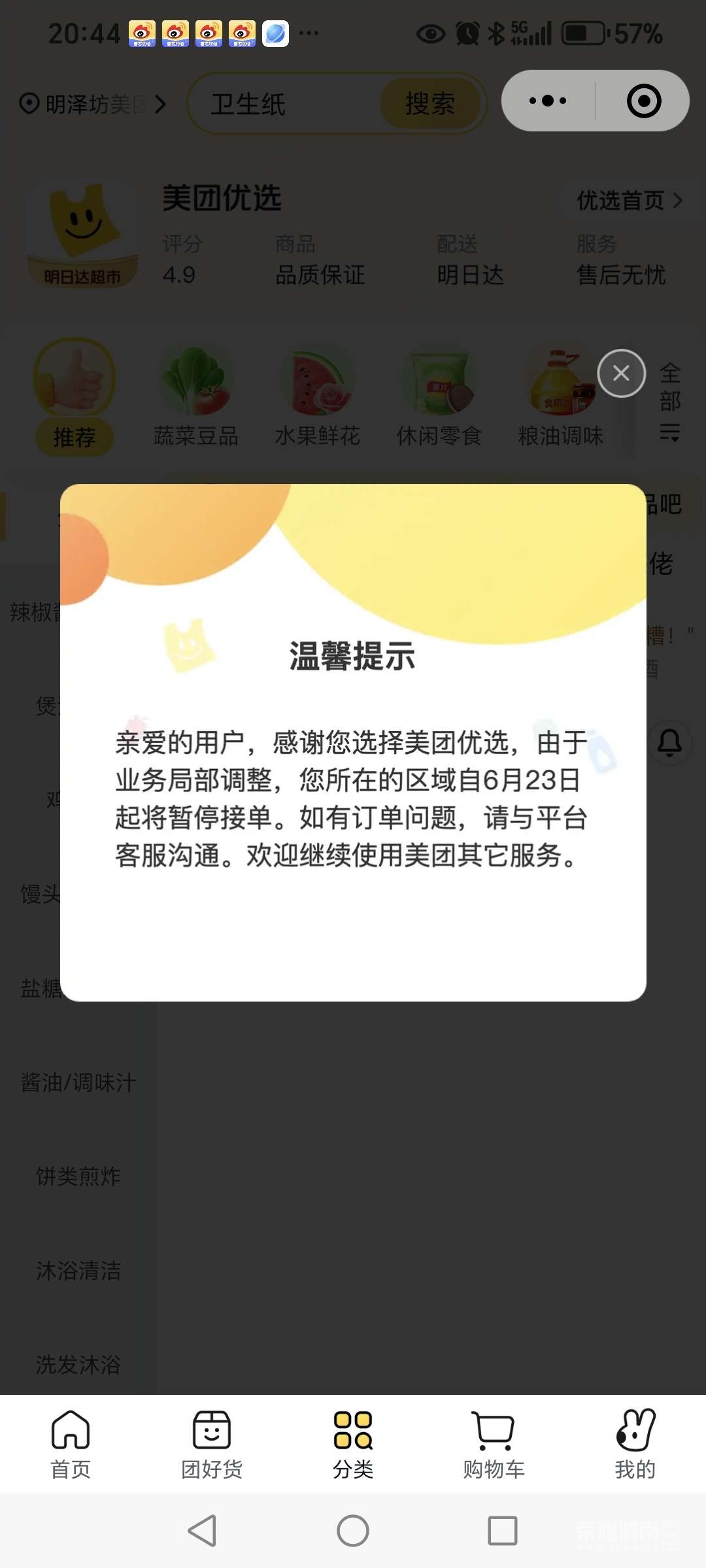Choose 沐浴清洁 in the side menu

click(x=78, y=1271)
